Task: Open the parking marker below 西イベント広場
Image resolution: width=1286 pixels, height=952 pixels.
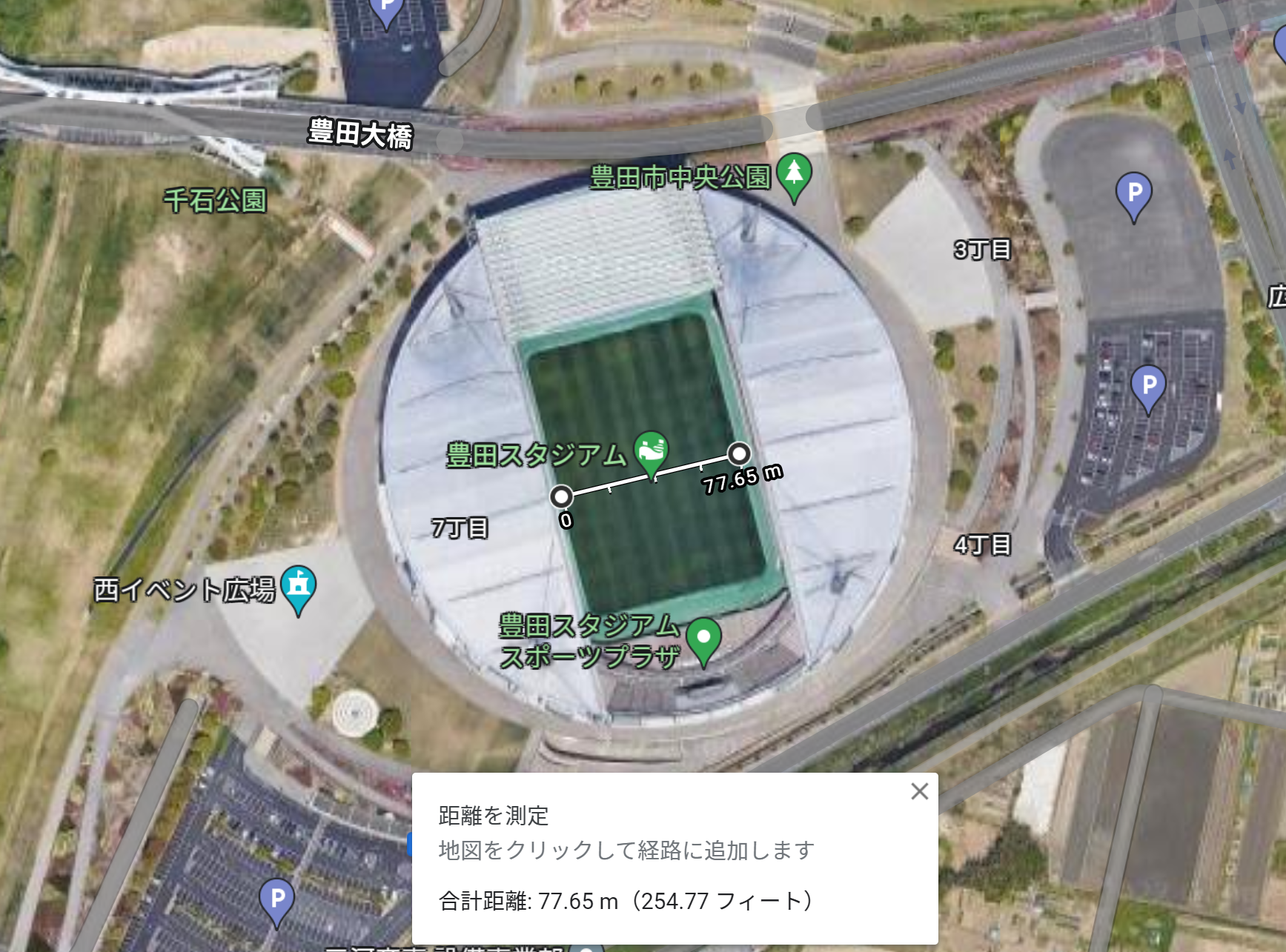Action: 276,899
